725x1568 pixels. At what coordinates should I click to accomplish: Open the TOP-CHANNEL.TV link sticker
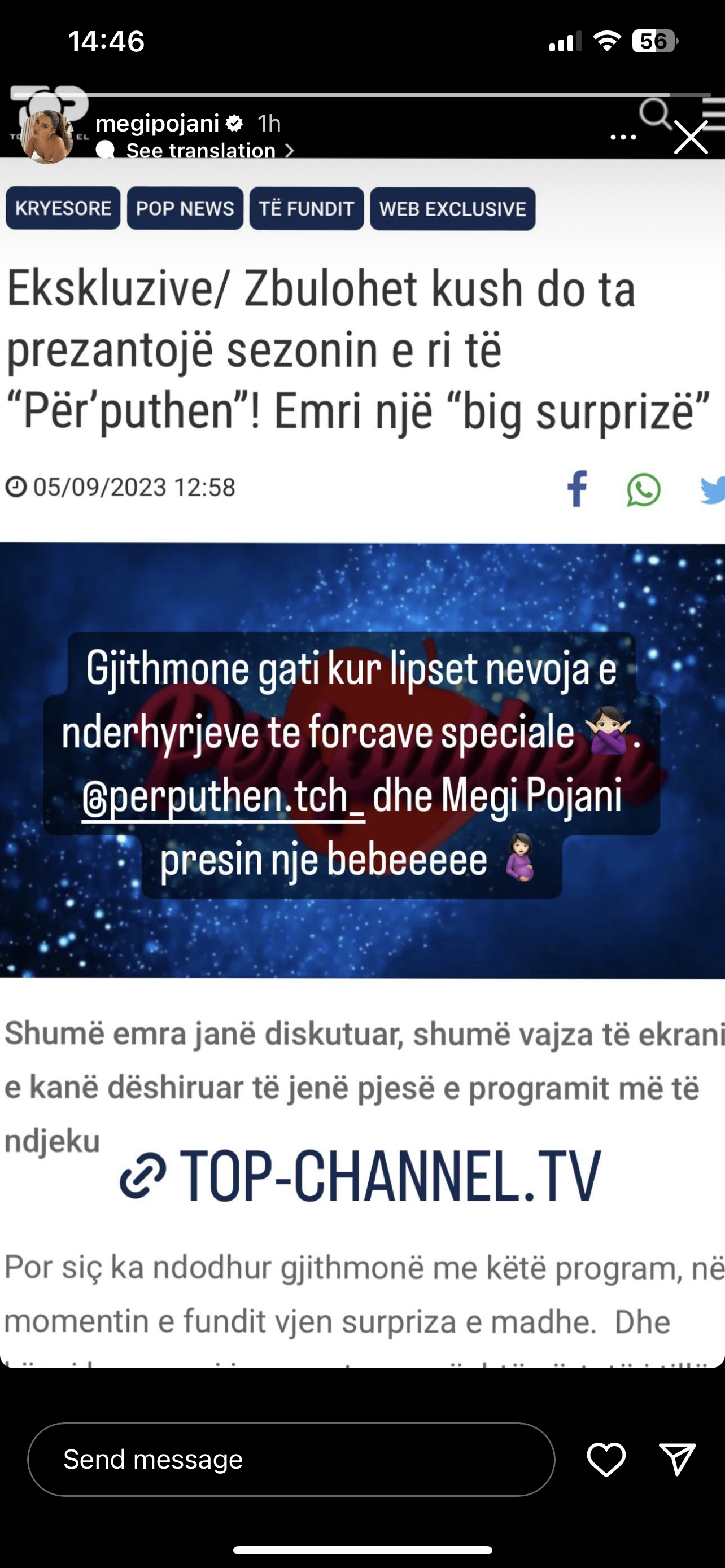[360, 1176]
